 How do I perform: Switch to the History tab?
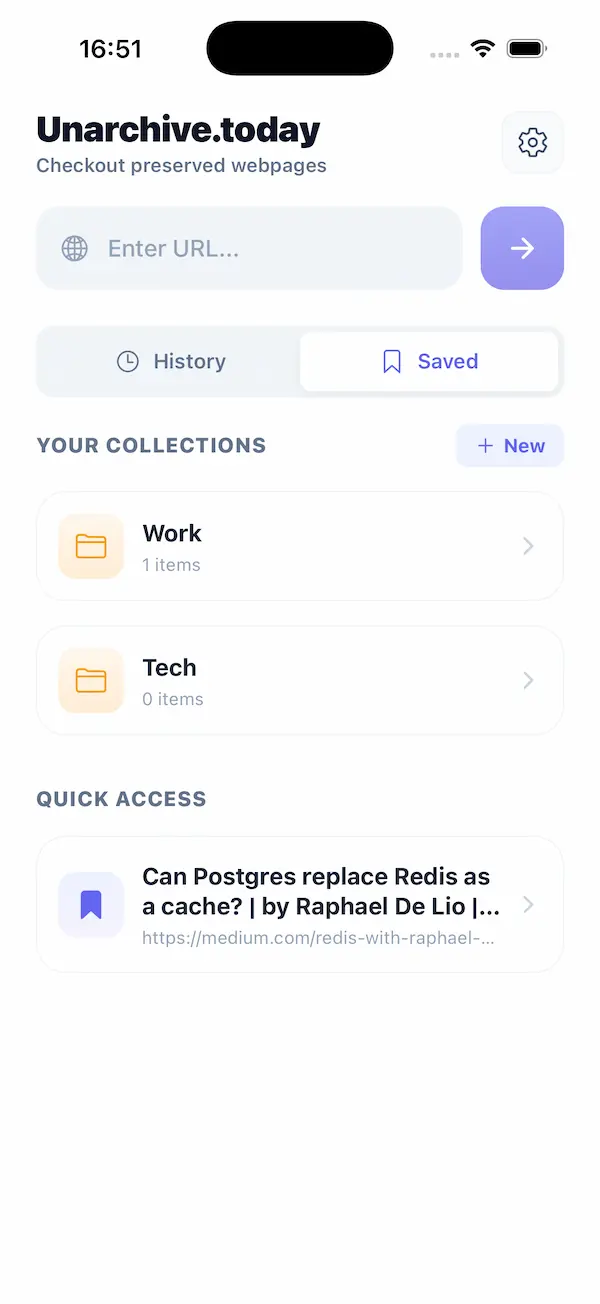(171, 361)
